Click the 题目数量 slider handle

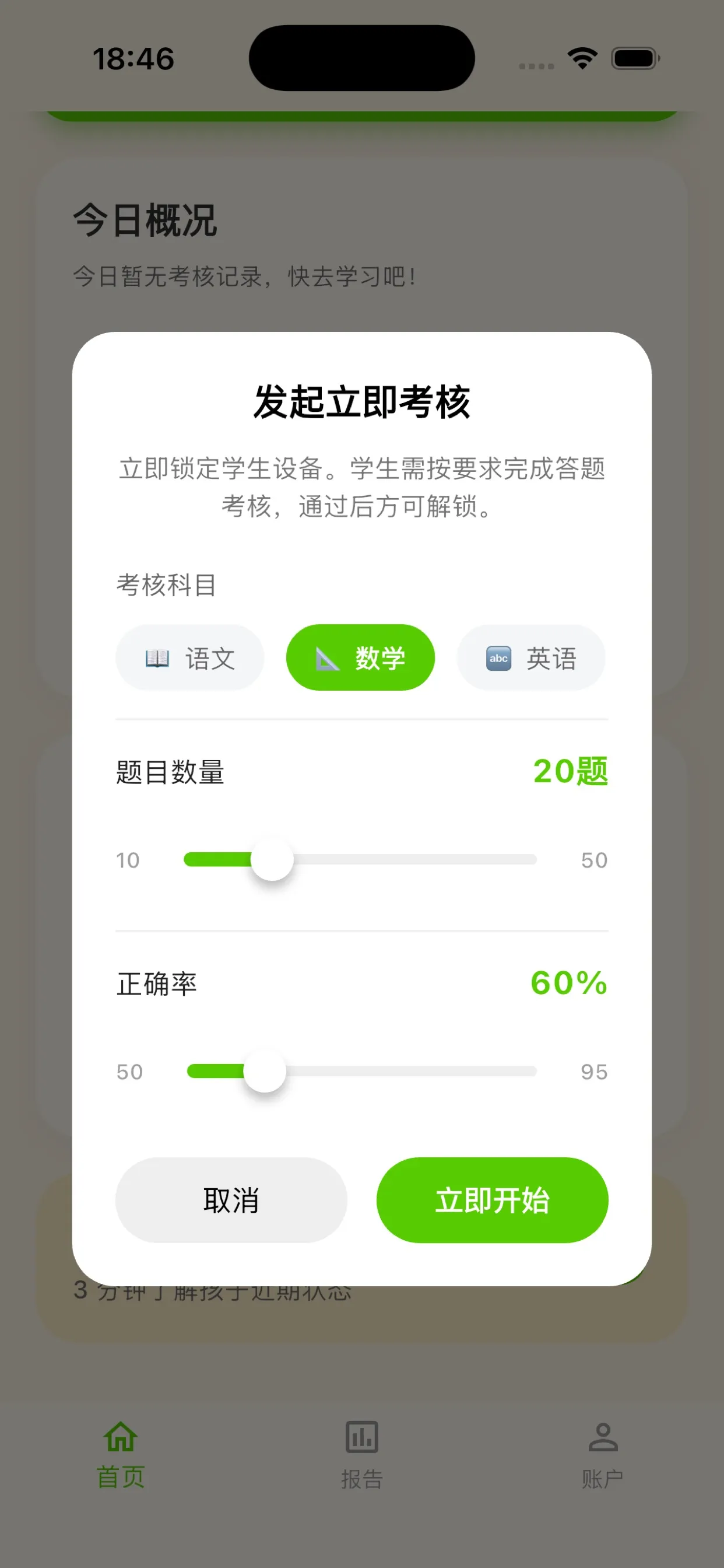pos(273,859)
